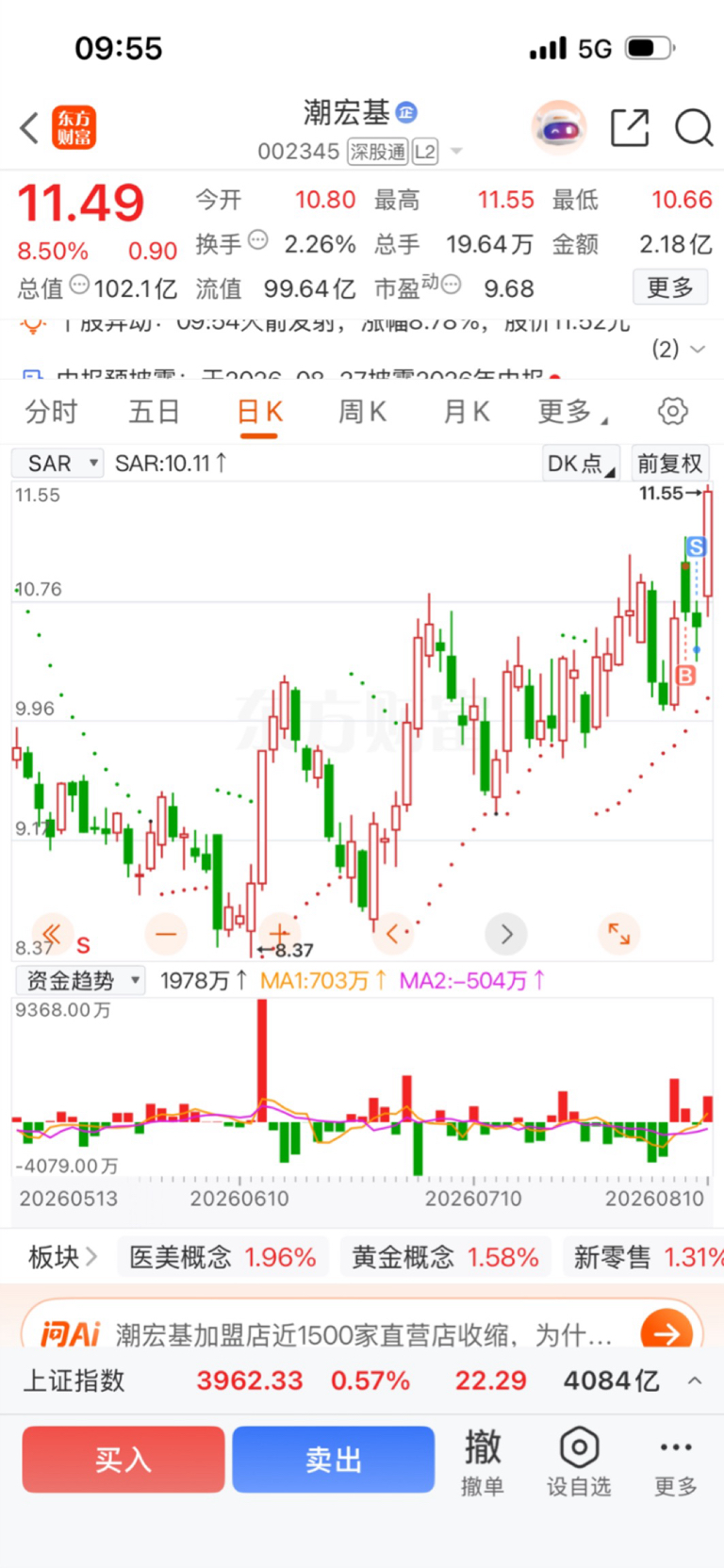Open the AI robot assistant avatar
The width and height of the screenshot is (724, 1568).
pyautogui.click(x=559, y=127)
